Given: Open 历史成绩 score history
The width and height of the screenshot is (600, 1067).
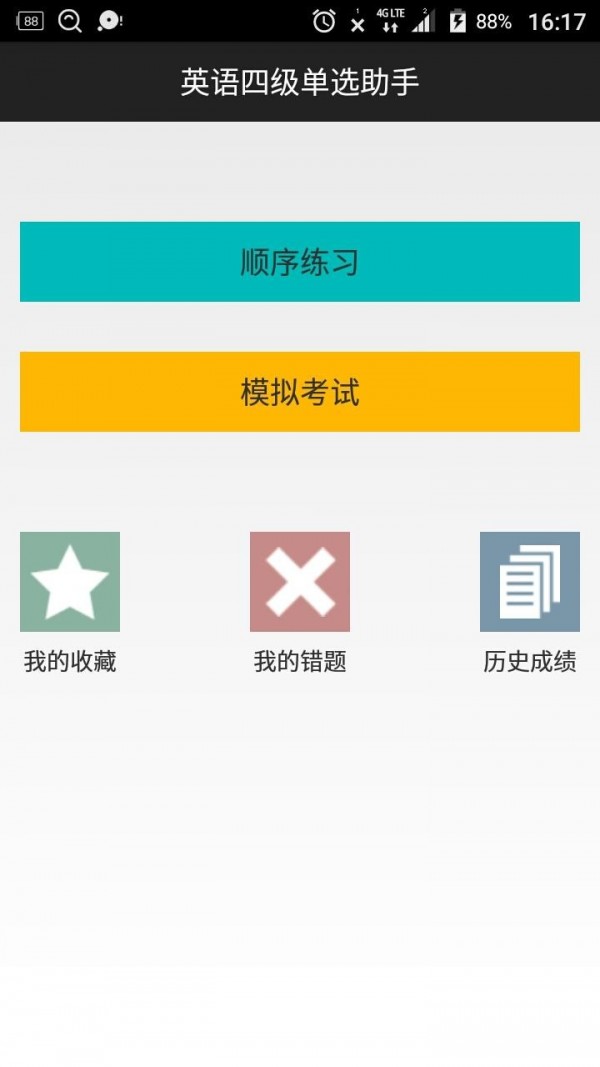Looking at the screenshot, I should point(530,582).
